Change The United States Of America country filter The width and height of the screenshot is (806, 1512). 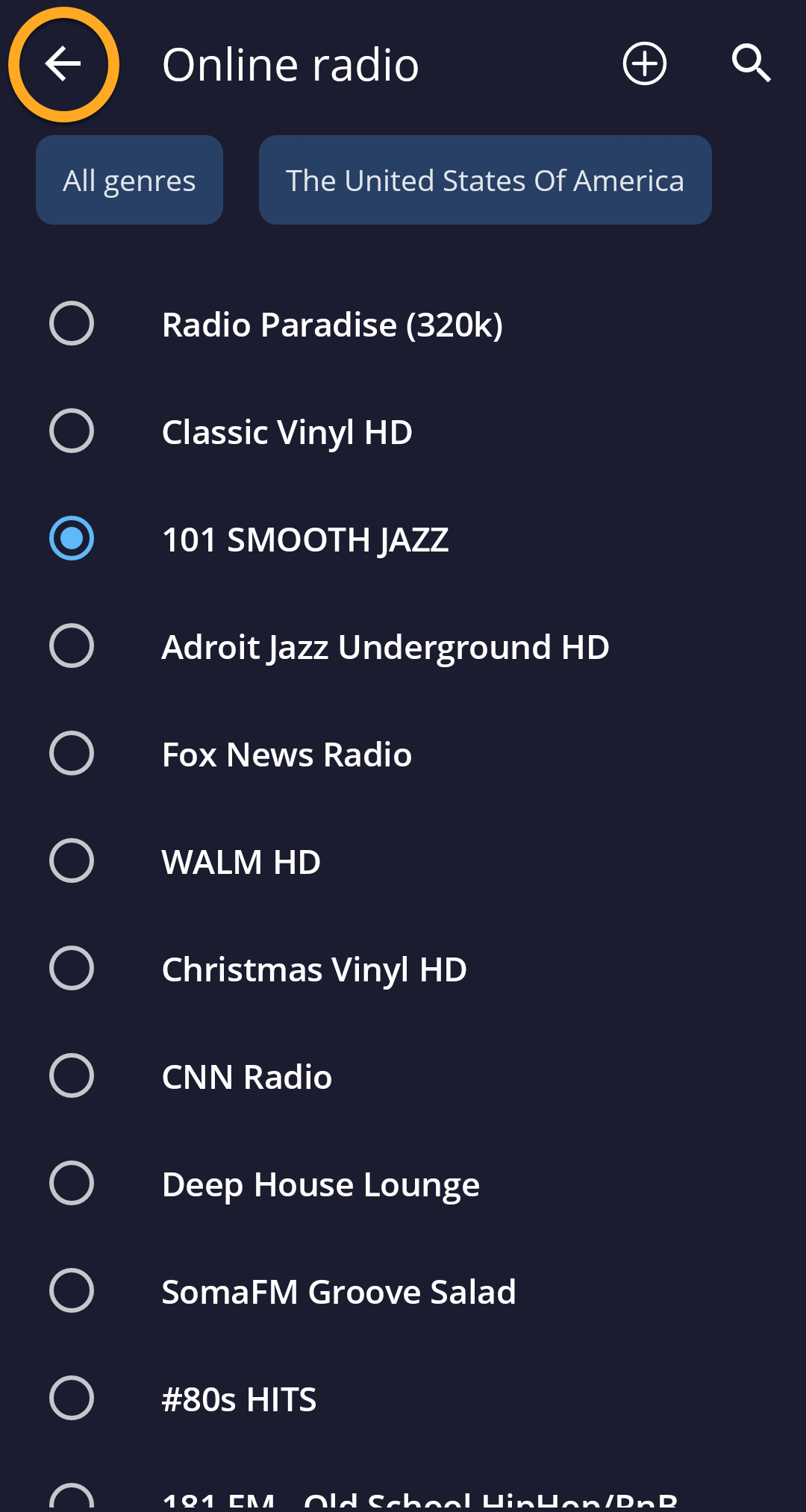click(484, 181)
